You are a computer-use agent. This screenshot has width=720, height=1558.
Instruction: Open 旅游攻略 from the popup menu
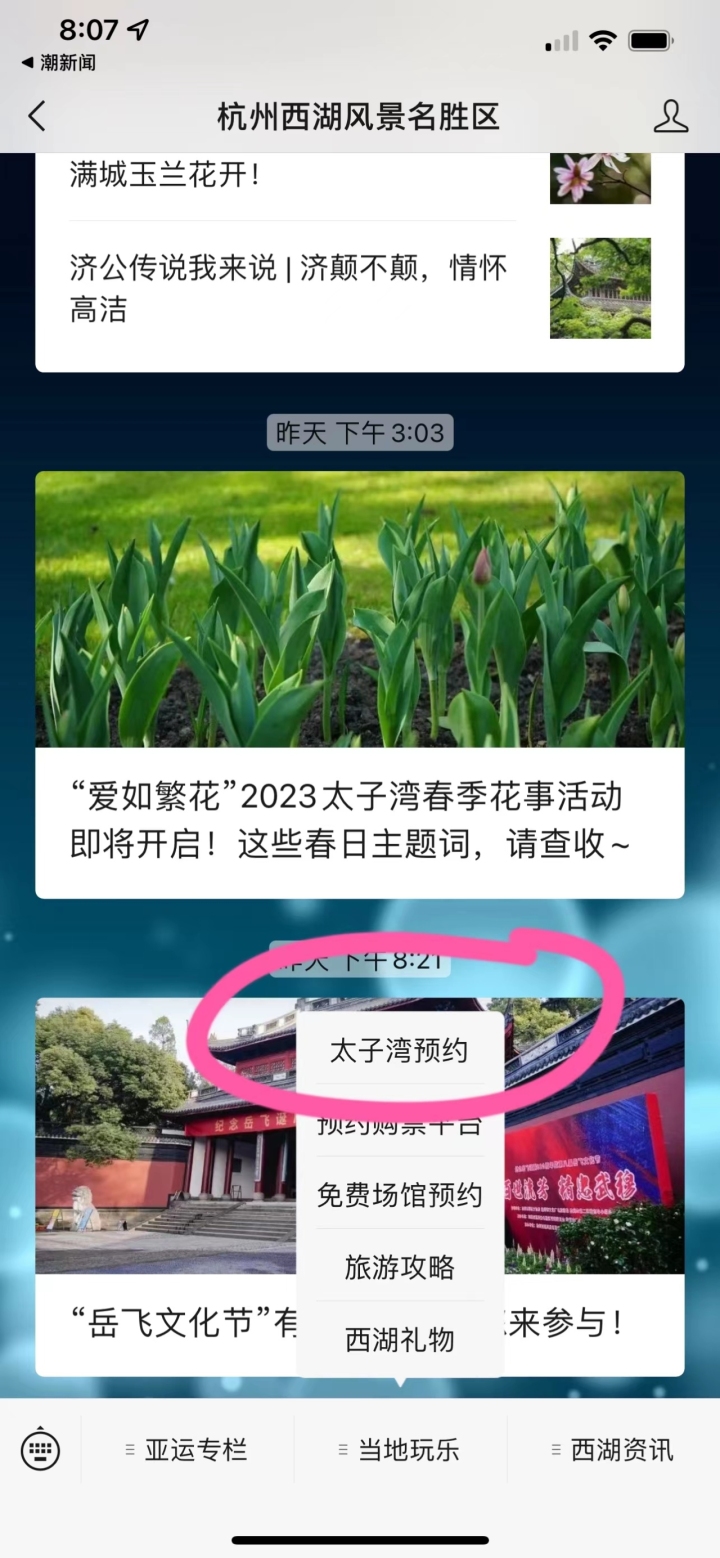tap(399, 1267)
